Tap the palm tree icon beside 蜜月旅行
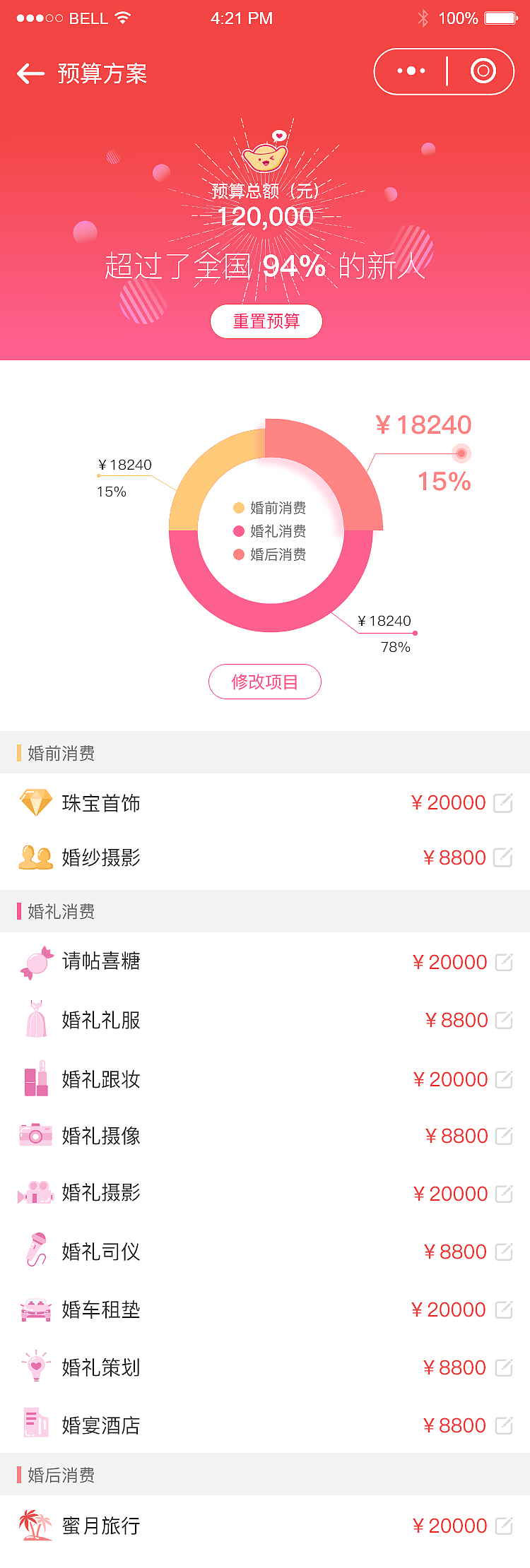The image size is (530, 1568). (x=36, y=1526)
